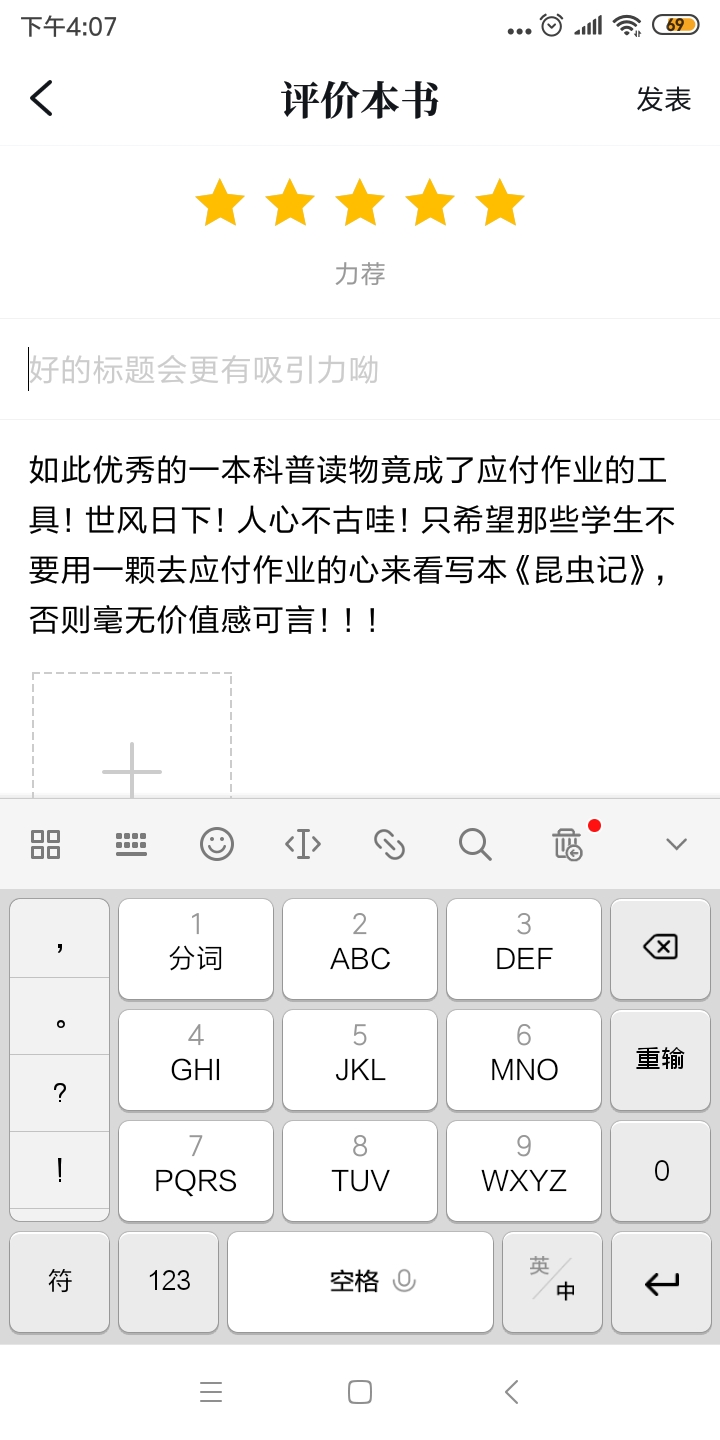Go back using the top-left arrow
The width and height of the screenshot is (720, 1440).
tap(41, 99)
